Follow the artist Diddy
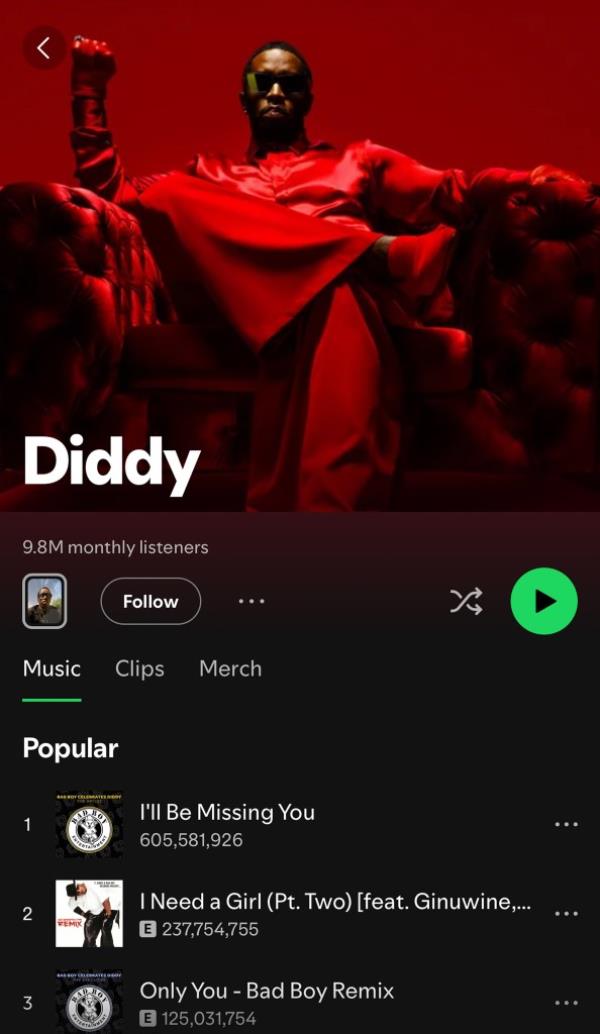600x1034 pixels. 150,601
